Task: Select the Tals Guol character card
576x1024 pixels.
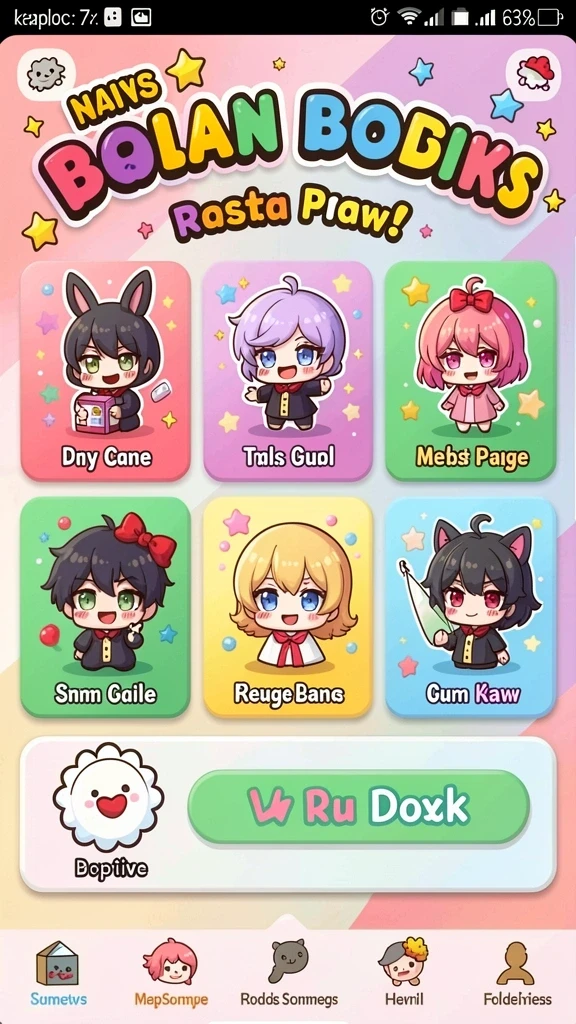Action: pyautogui.click(x=288, y=371)
